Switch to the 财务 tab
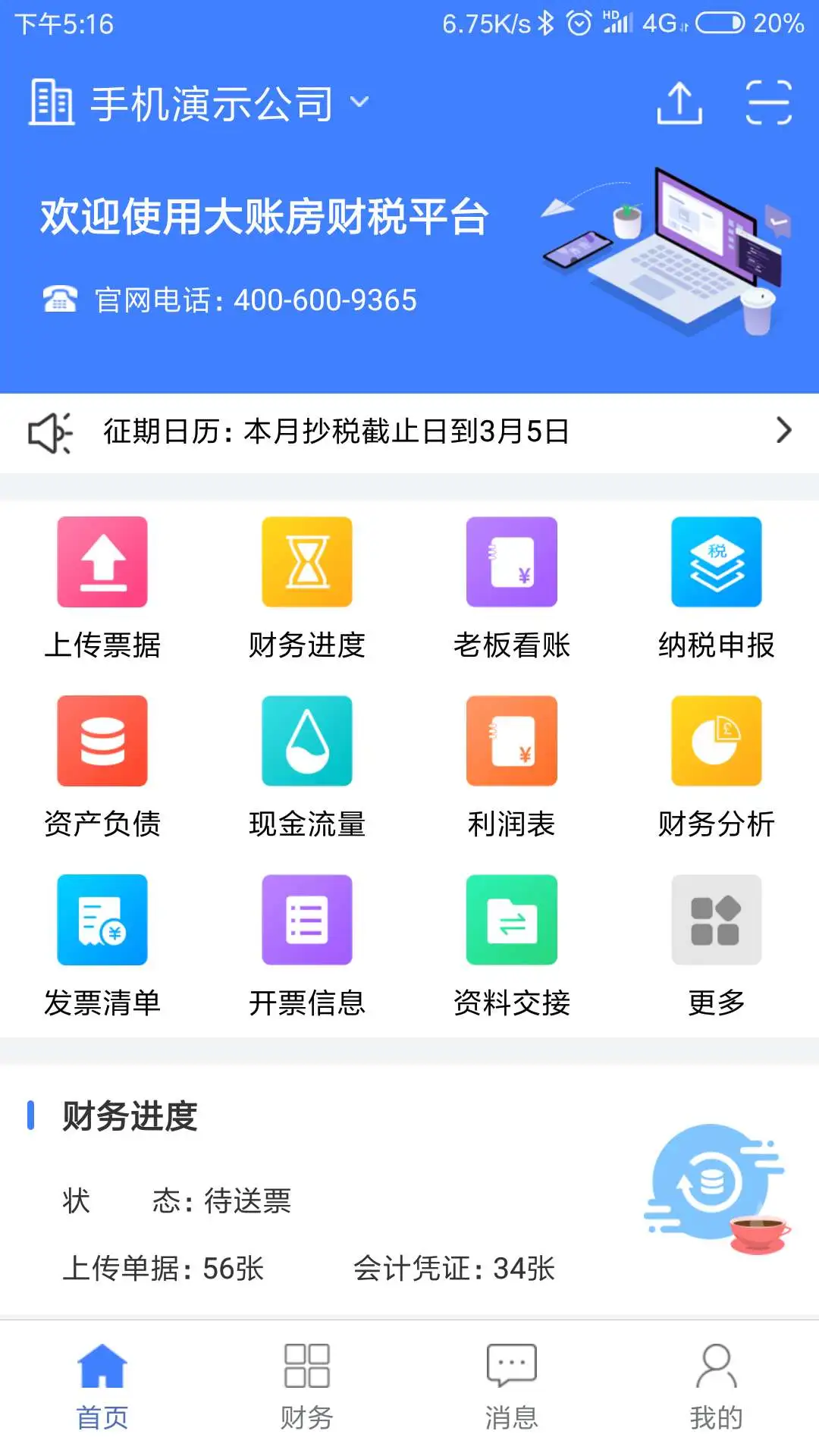The image size is (819, 1456). point(307,1386)
